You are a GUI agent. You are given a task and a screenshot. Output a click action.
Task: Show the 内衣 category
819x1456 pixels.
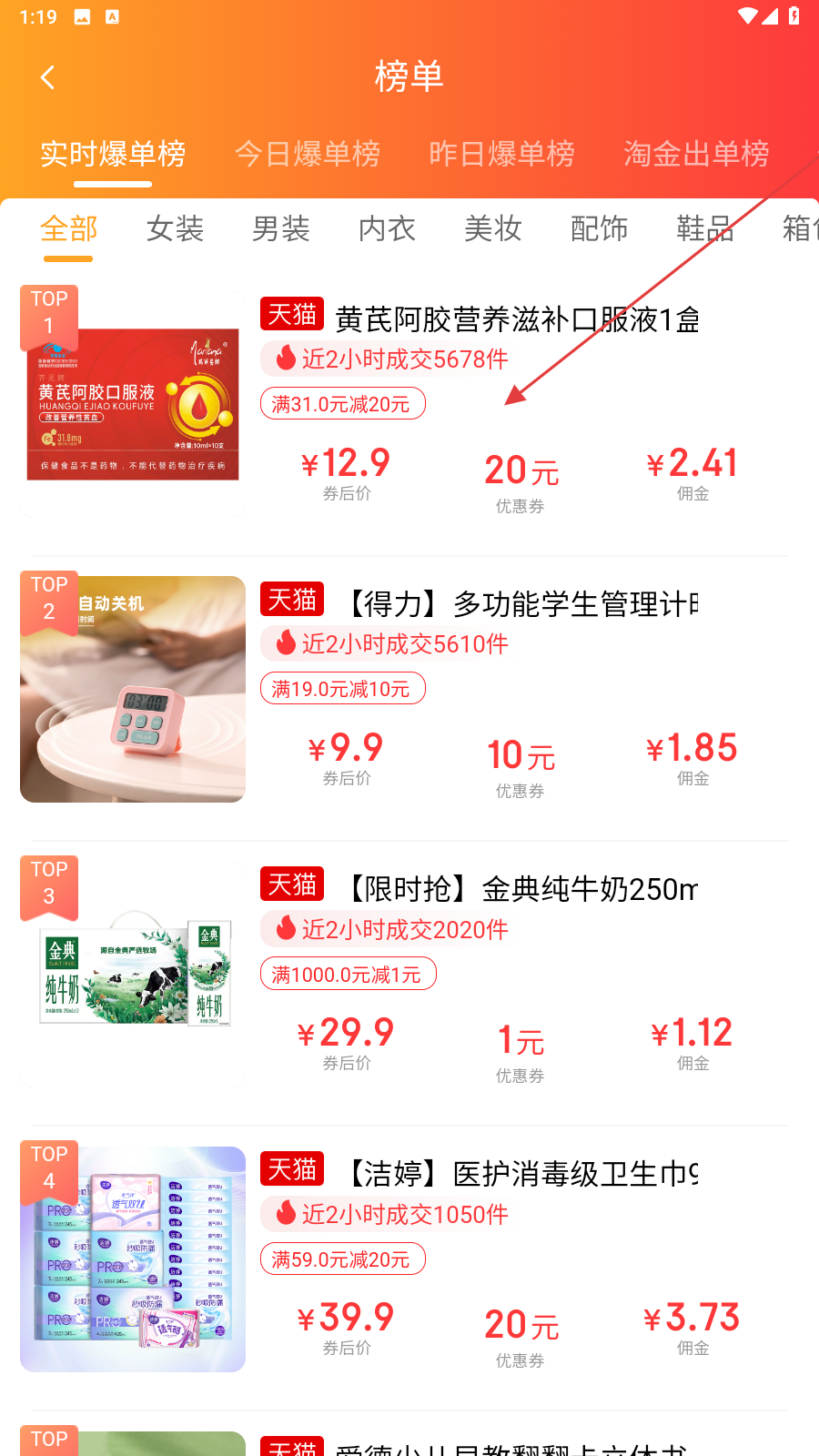(x=387, y=228)
